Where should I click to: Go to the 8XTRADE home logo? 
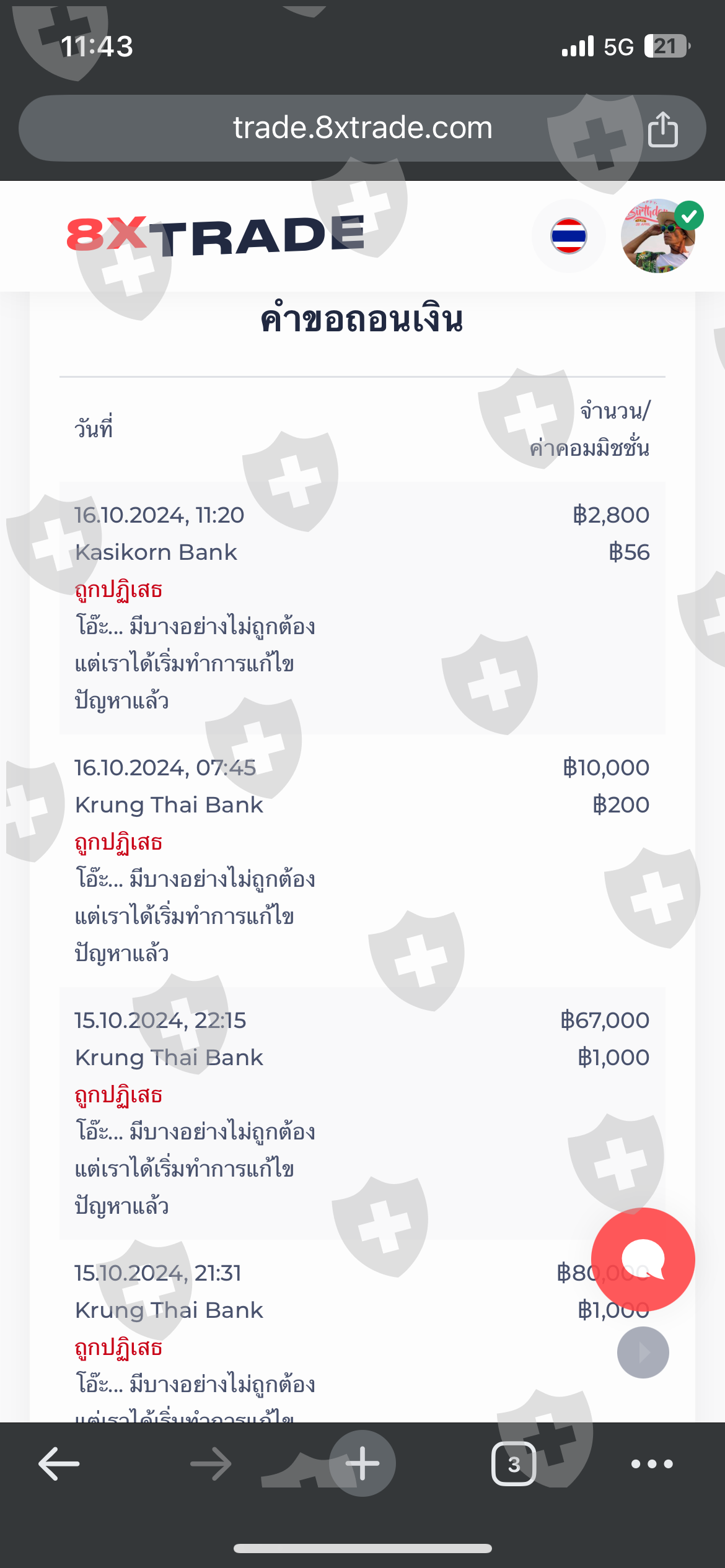coord(216,236)
